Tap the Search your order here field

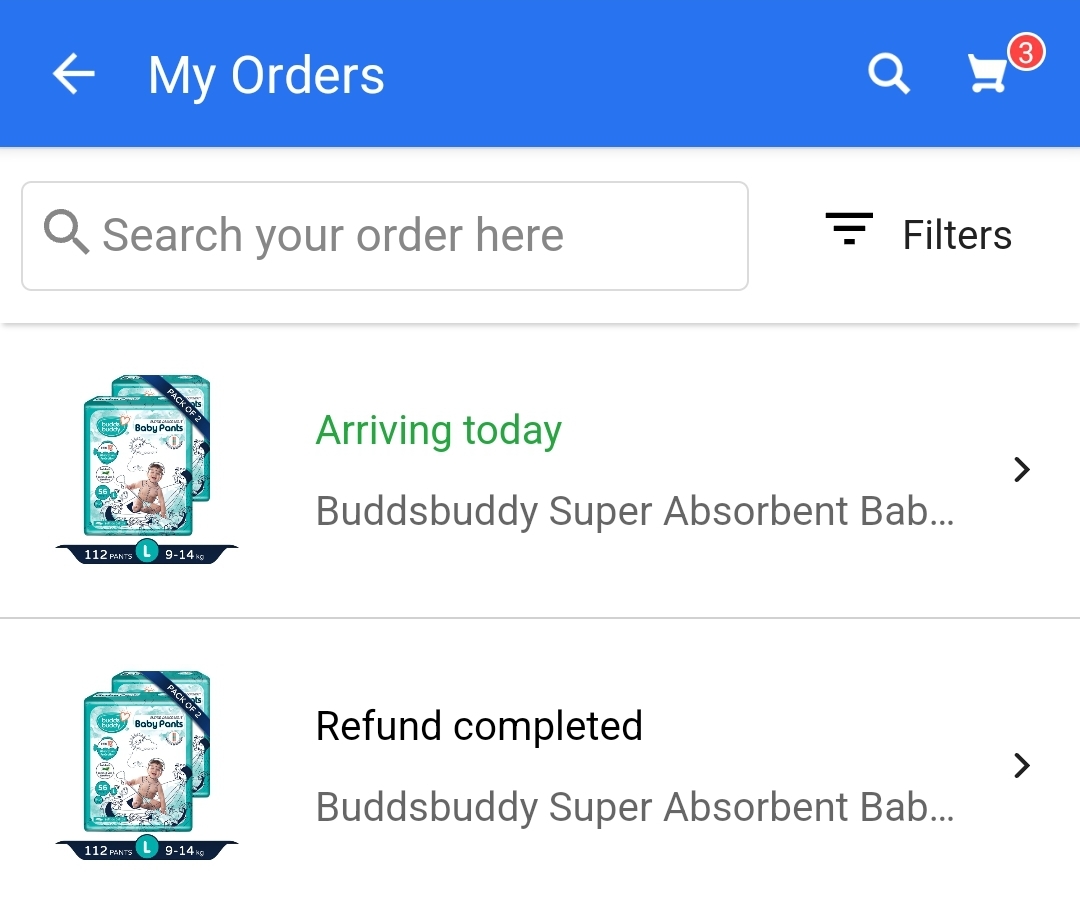[385, 236]
